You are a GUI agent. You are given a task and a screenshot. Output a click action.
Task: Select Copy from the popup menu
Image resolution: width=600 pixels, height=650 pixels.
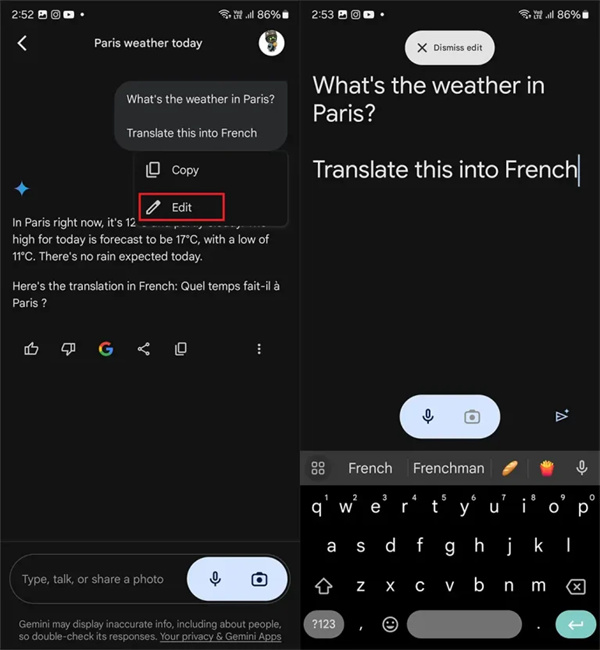[185, 170]
